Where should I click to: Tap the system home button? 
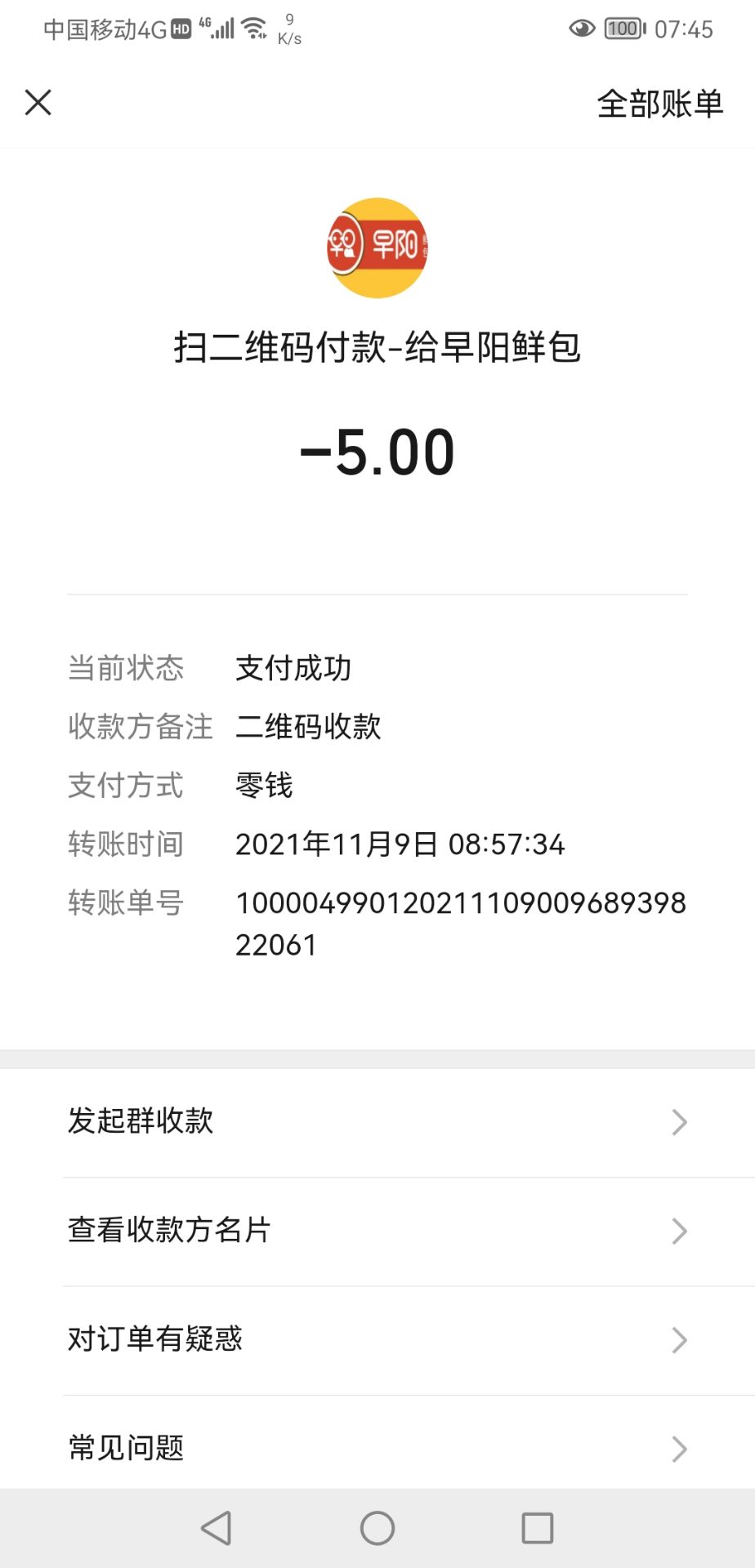tap(377, 1528)
